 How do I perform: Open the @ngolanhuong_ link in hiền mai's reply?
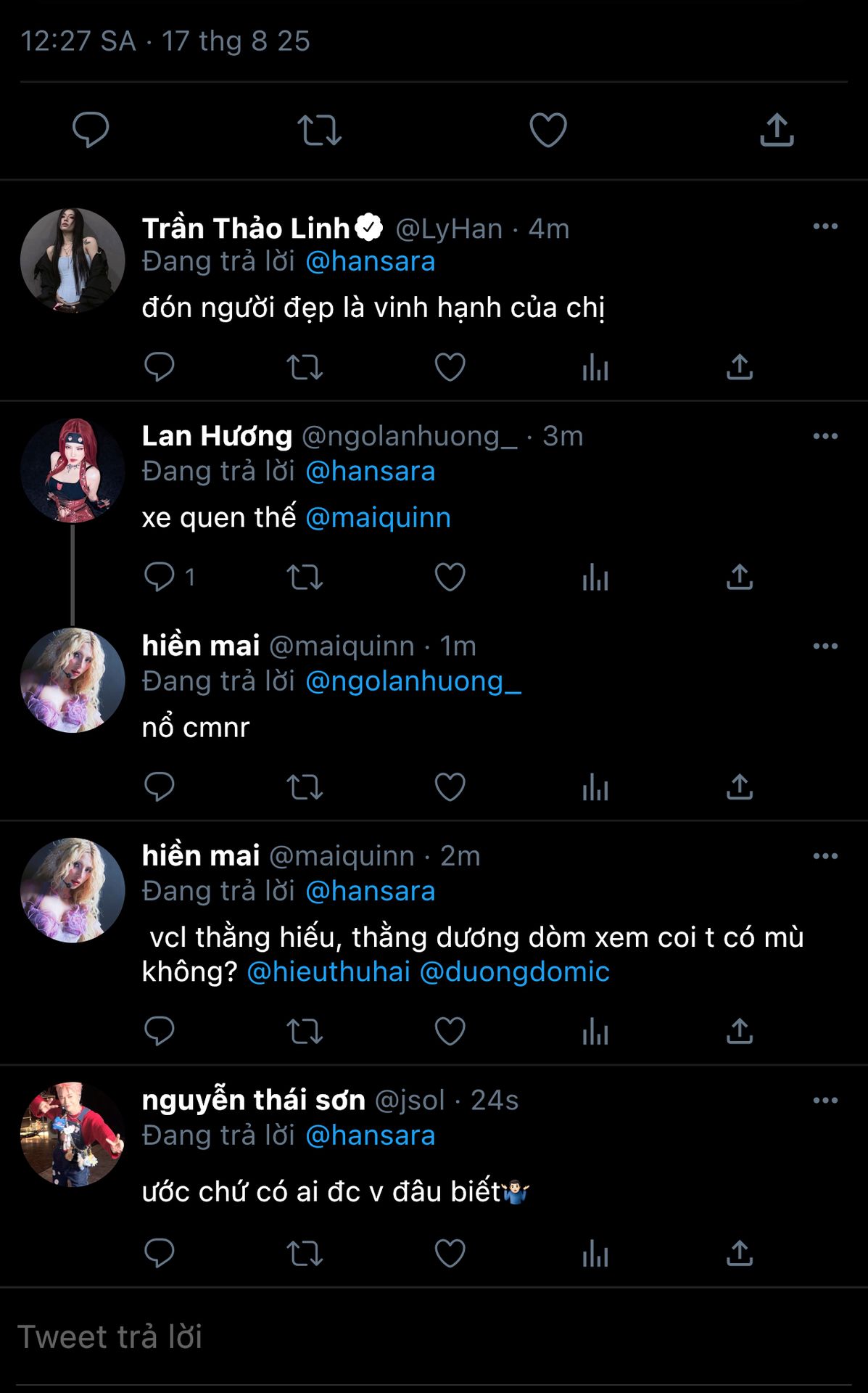click(413, 681)
